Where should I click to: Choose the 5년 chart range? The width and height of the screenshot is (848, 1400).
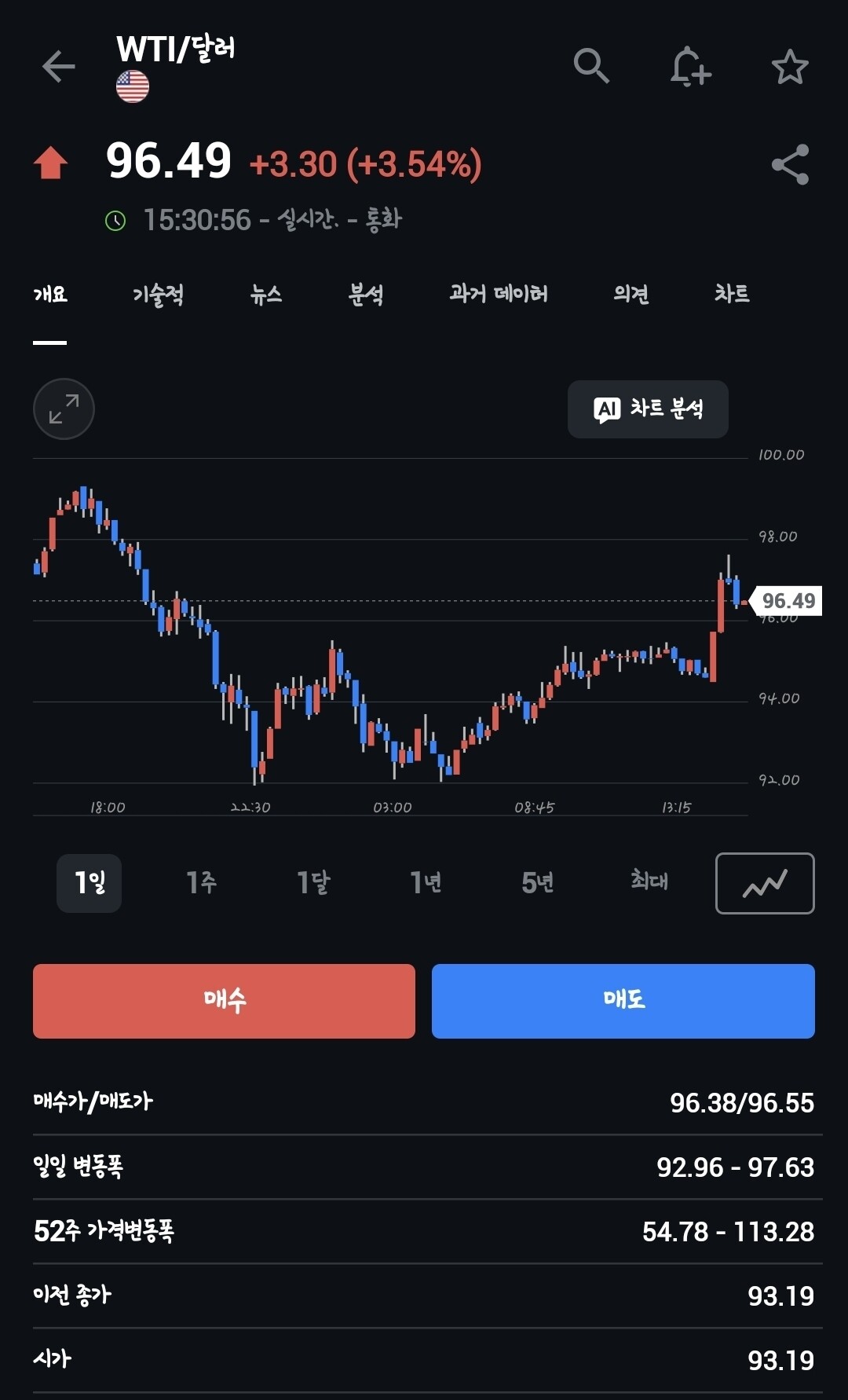(538, 882)
